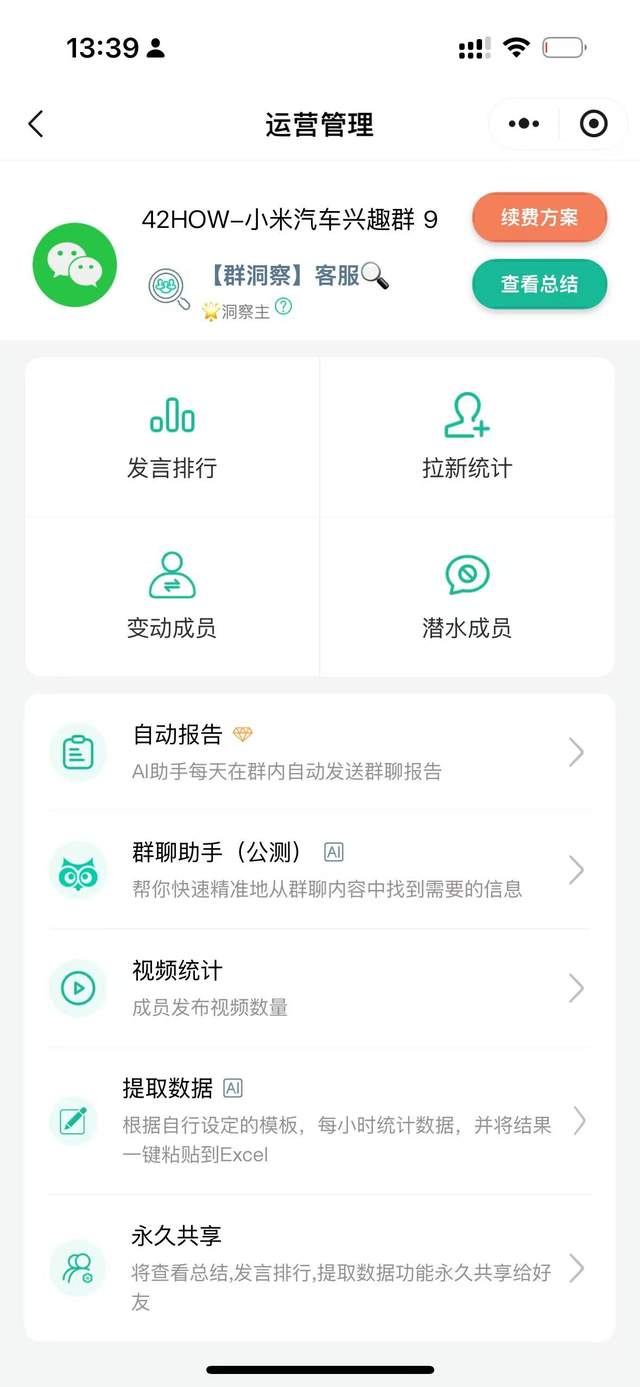Open 群聊助手（公测）
This screenshot has height=1387, width=640.
[x=320, y=870]
